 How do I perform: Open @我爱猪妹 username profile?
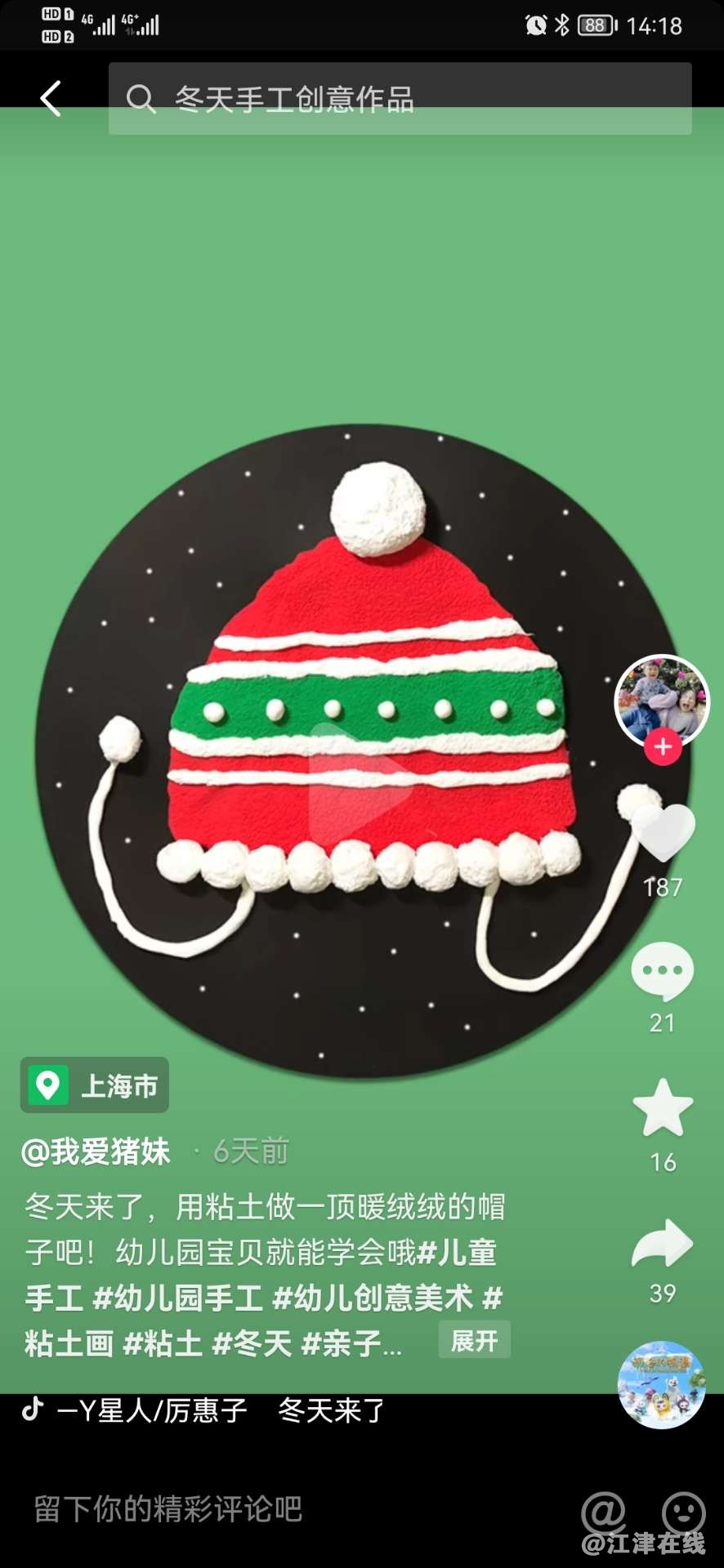pos(96,1151)
